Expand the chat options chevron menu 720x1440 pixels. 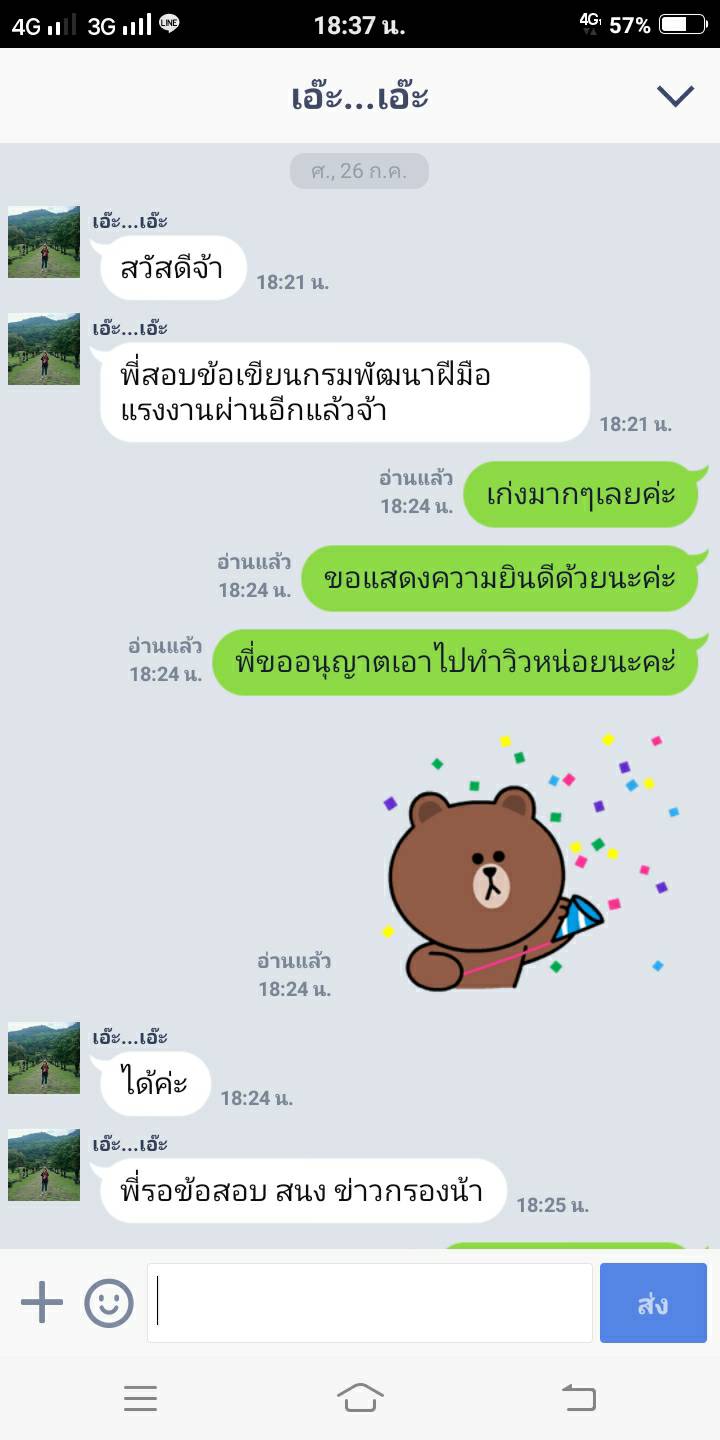[675, 96]
